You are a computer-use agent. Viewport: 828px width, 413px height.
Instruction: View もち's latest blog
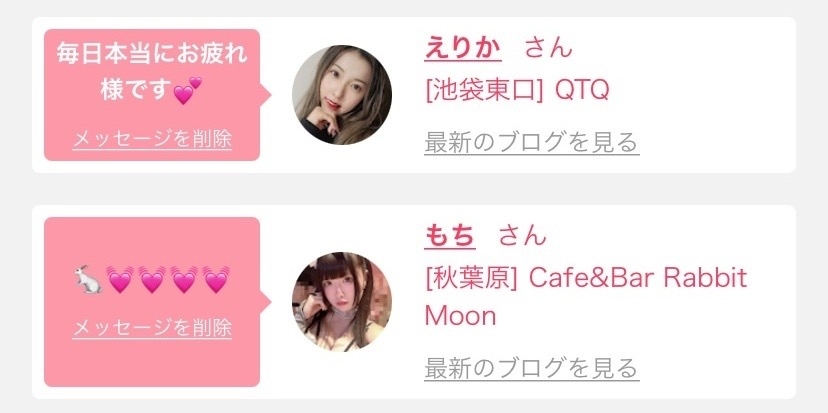point(531,367)
